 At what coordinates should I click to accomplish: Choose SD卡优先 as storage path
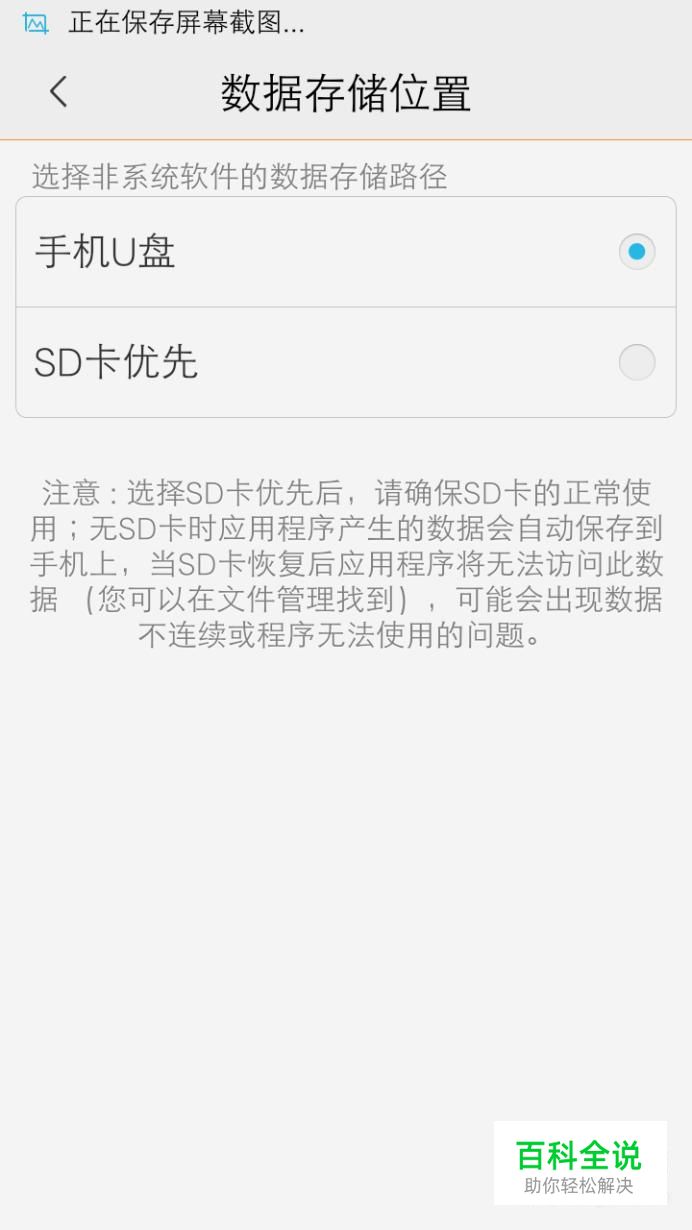346,362
